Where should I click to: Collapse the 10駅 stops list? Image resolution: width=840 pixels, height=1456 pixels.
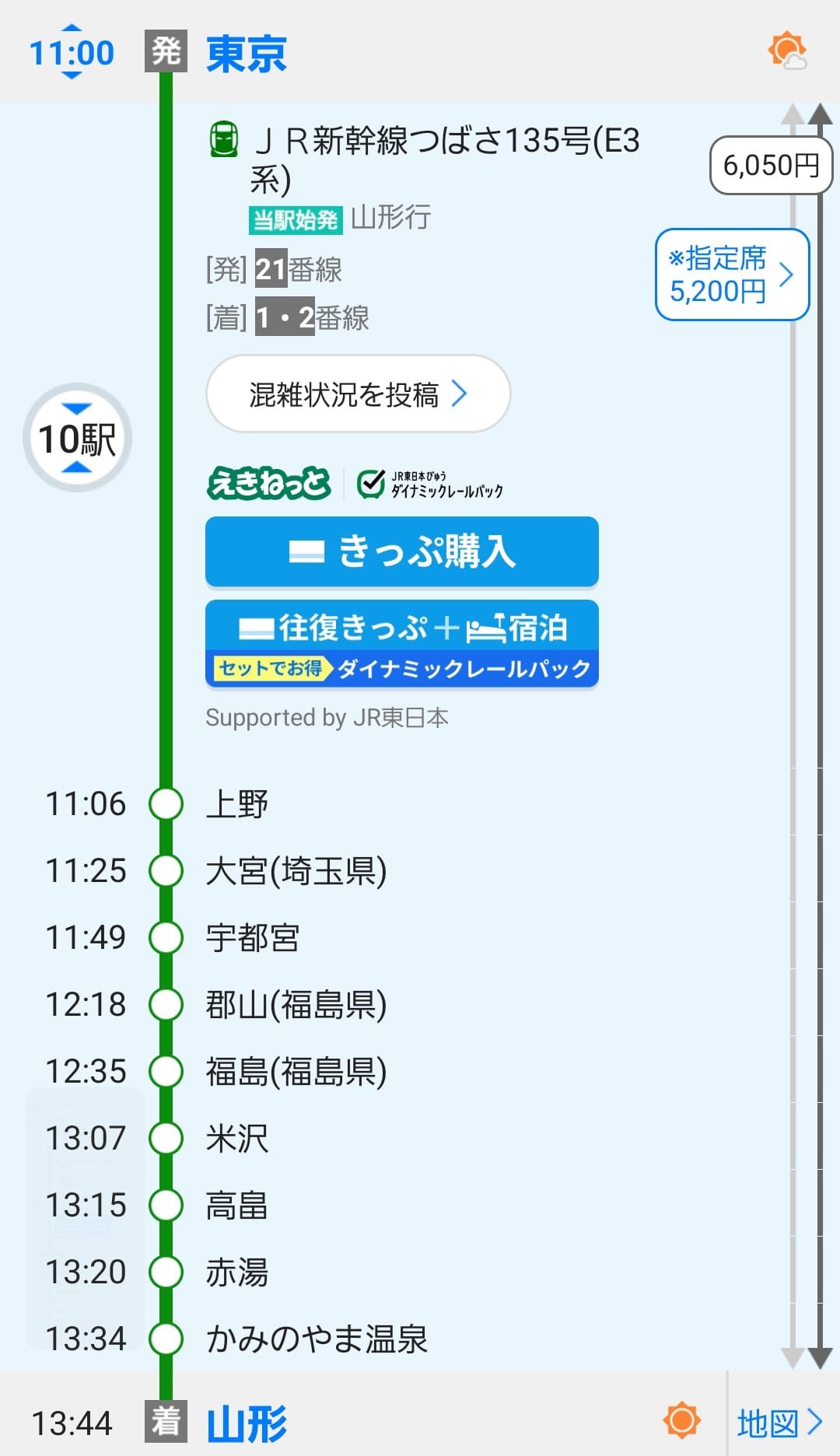(x=77, y=439)
